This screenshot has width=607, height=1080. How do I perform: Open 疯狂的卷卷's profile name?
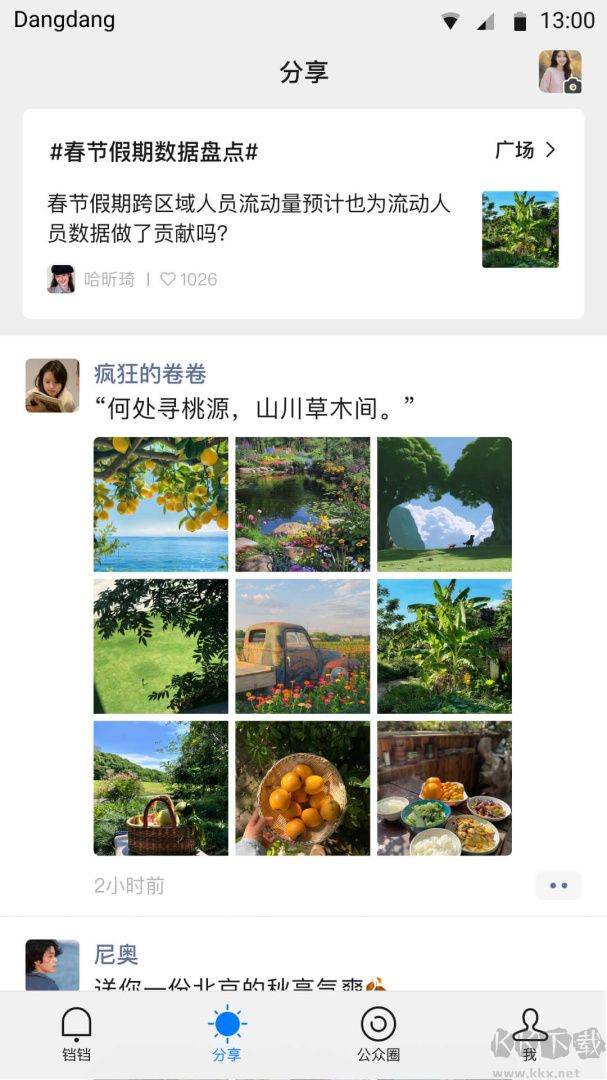(x=150, y=374)
